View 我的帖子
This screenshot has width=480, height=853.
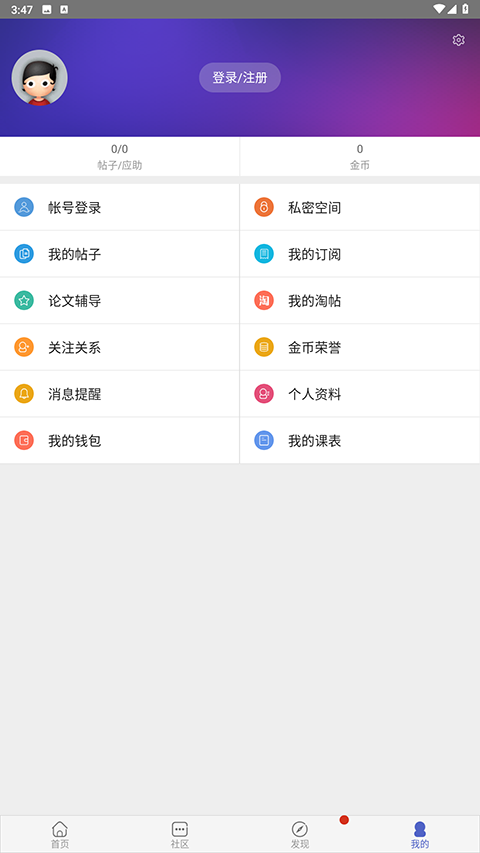click(x=120, y=254)
